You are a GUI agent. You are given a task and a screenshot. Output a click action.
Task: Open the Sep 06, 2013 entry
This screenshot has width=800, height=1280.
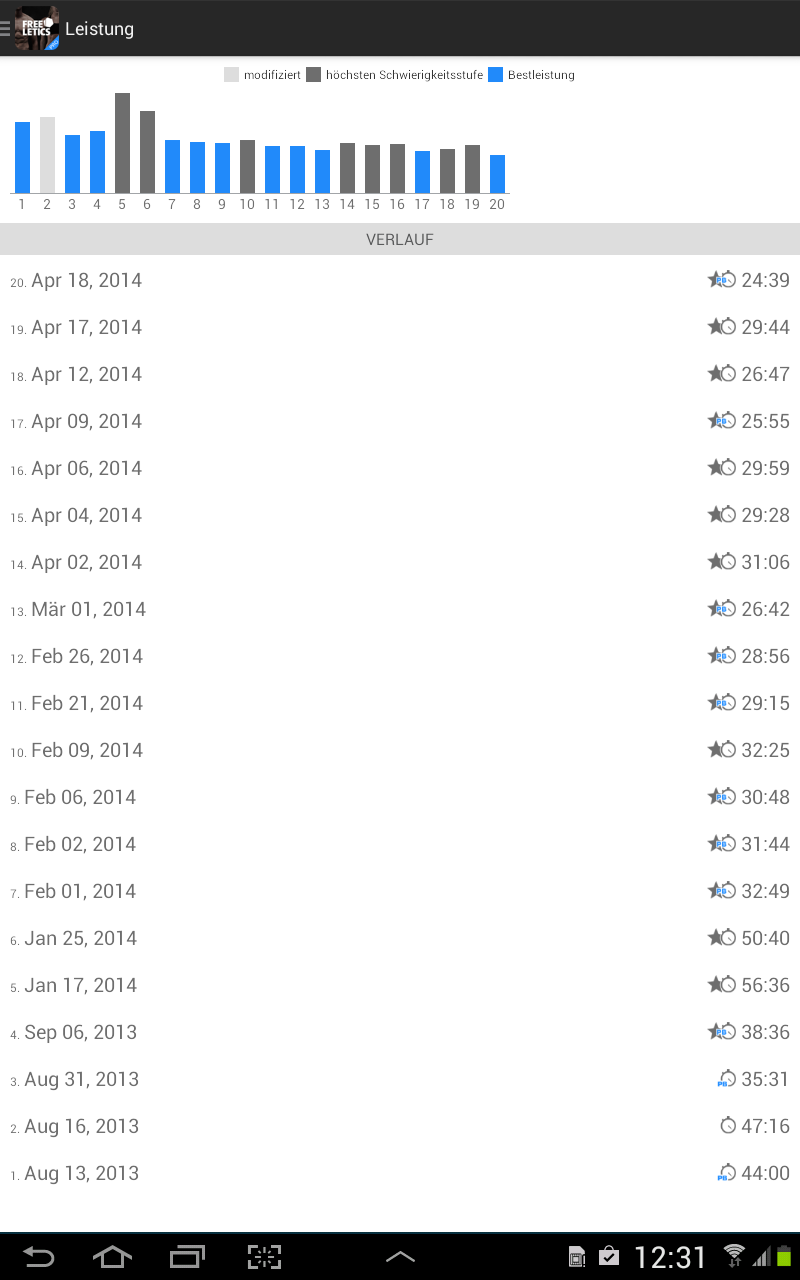400,1032
